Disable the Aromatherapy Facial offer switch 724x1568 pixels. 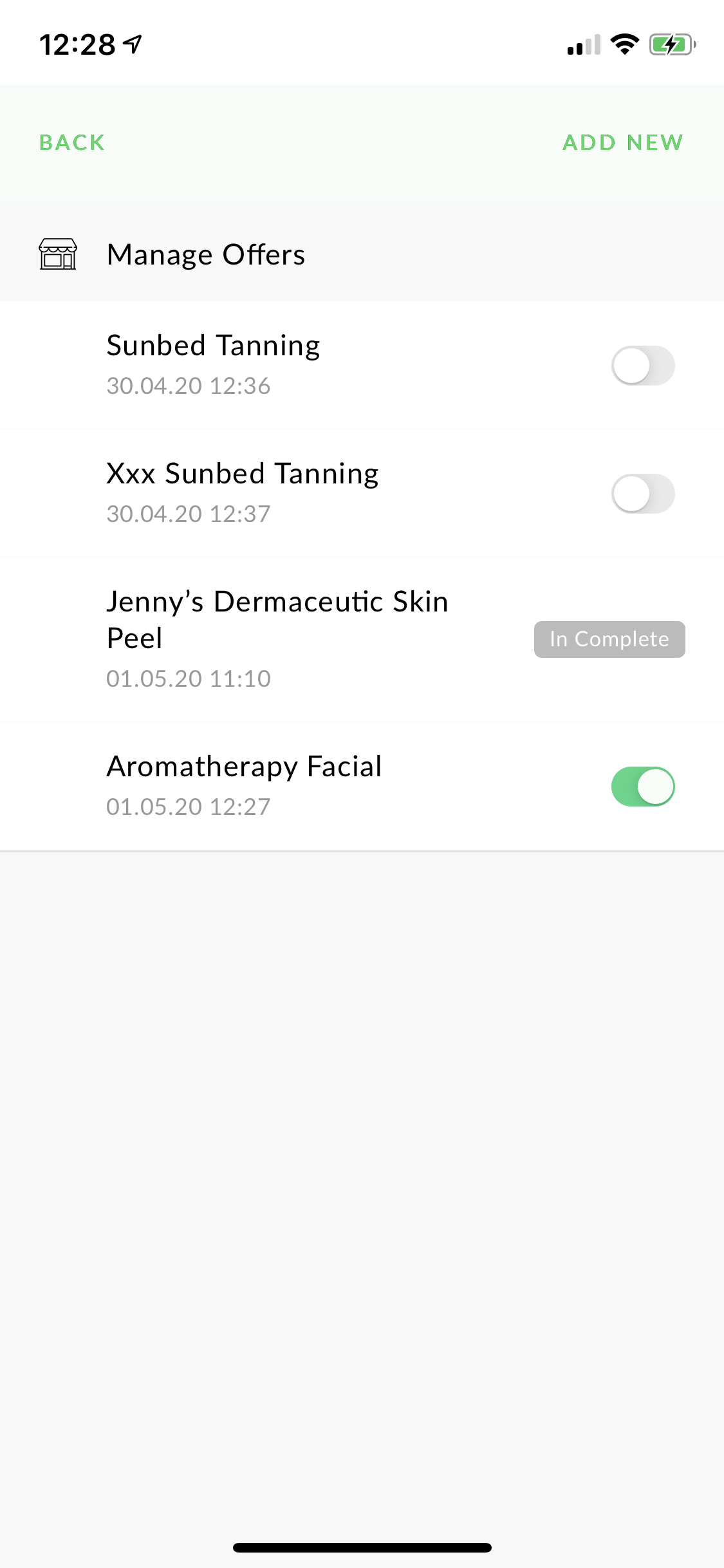point(643,787)
